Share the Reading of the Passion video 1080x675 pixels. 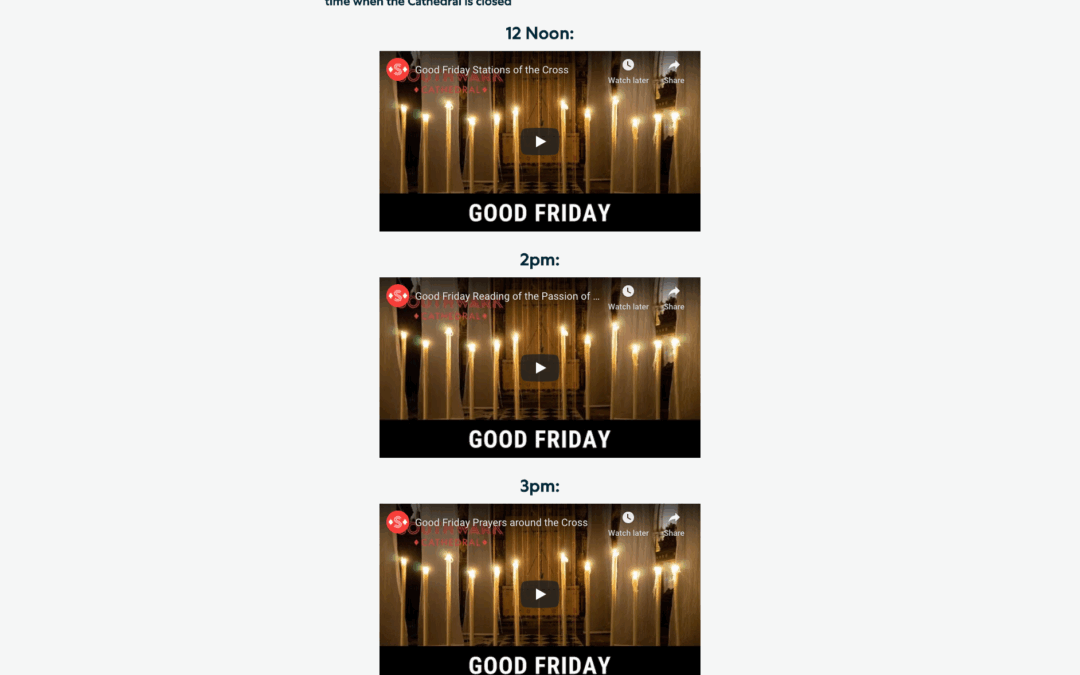pyautogui.click(x=674, y=296)
